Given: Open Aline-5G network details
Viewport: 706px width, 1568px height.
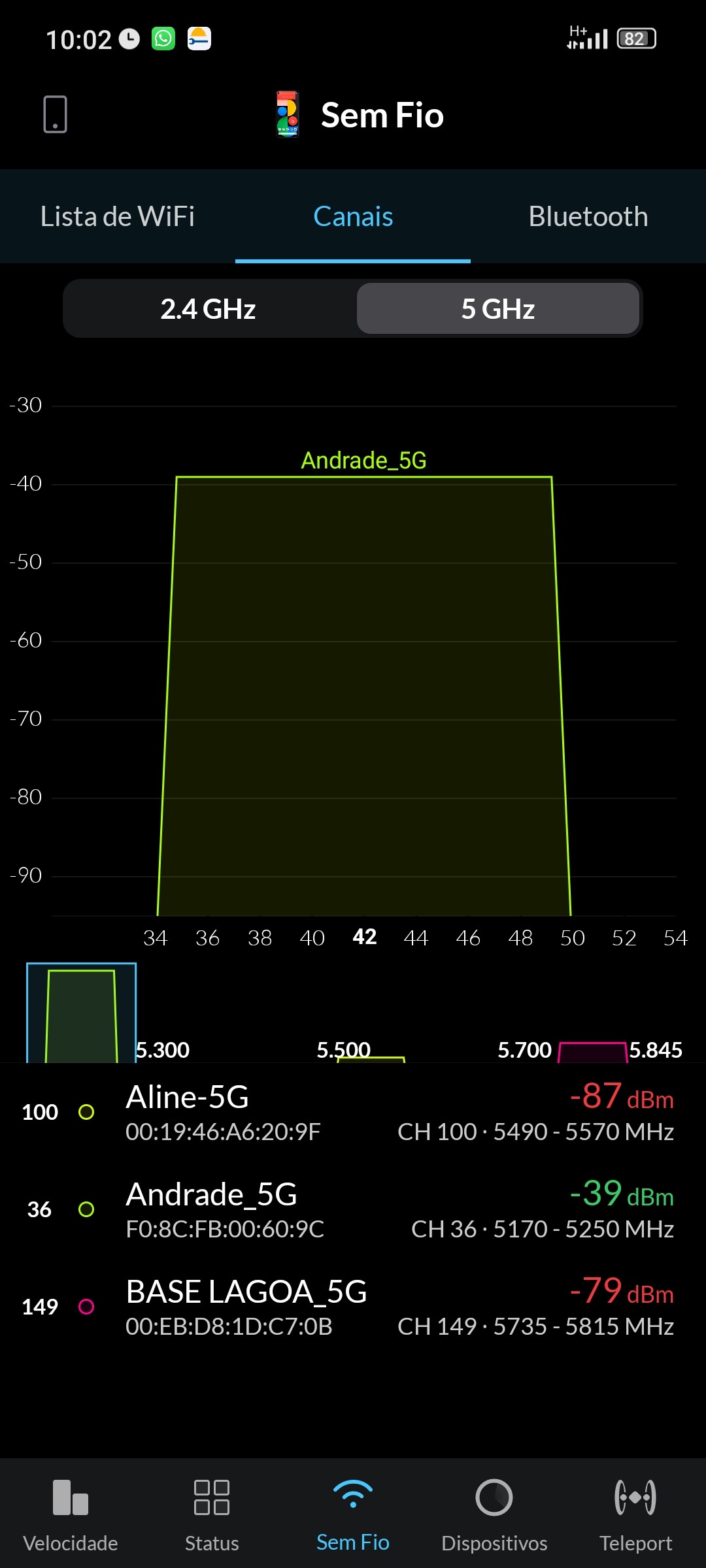Looking at the screenshot, I should [x=353, y=1113].
